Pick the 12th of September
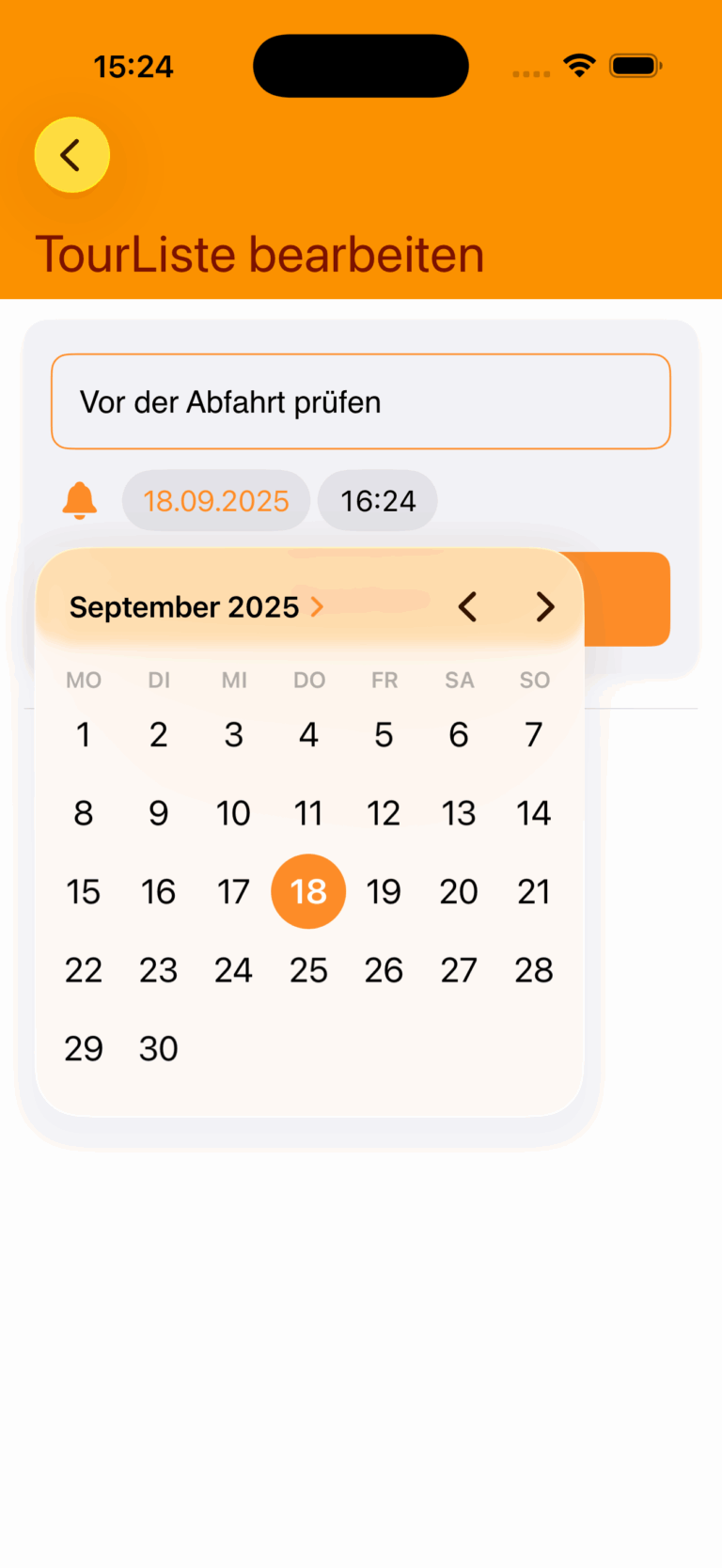Viewport: 722px width, 1568px height. (x=384, y=813)
